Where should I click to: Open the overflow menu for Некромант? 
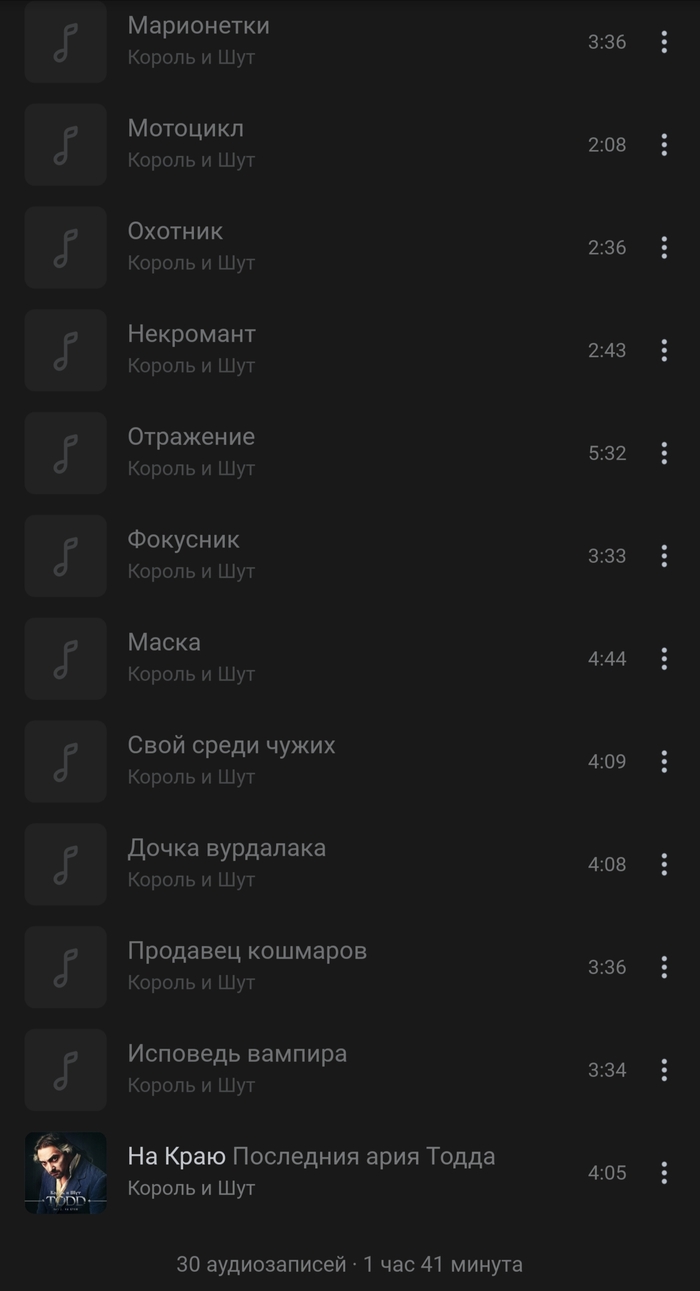click(x=664, y=350)
